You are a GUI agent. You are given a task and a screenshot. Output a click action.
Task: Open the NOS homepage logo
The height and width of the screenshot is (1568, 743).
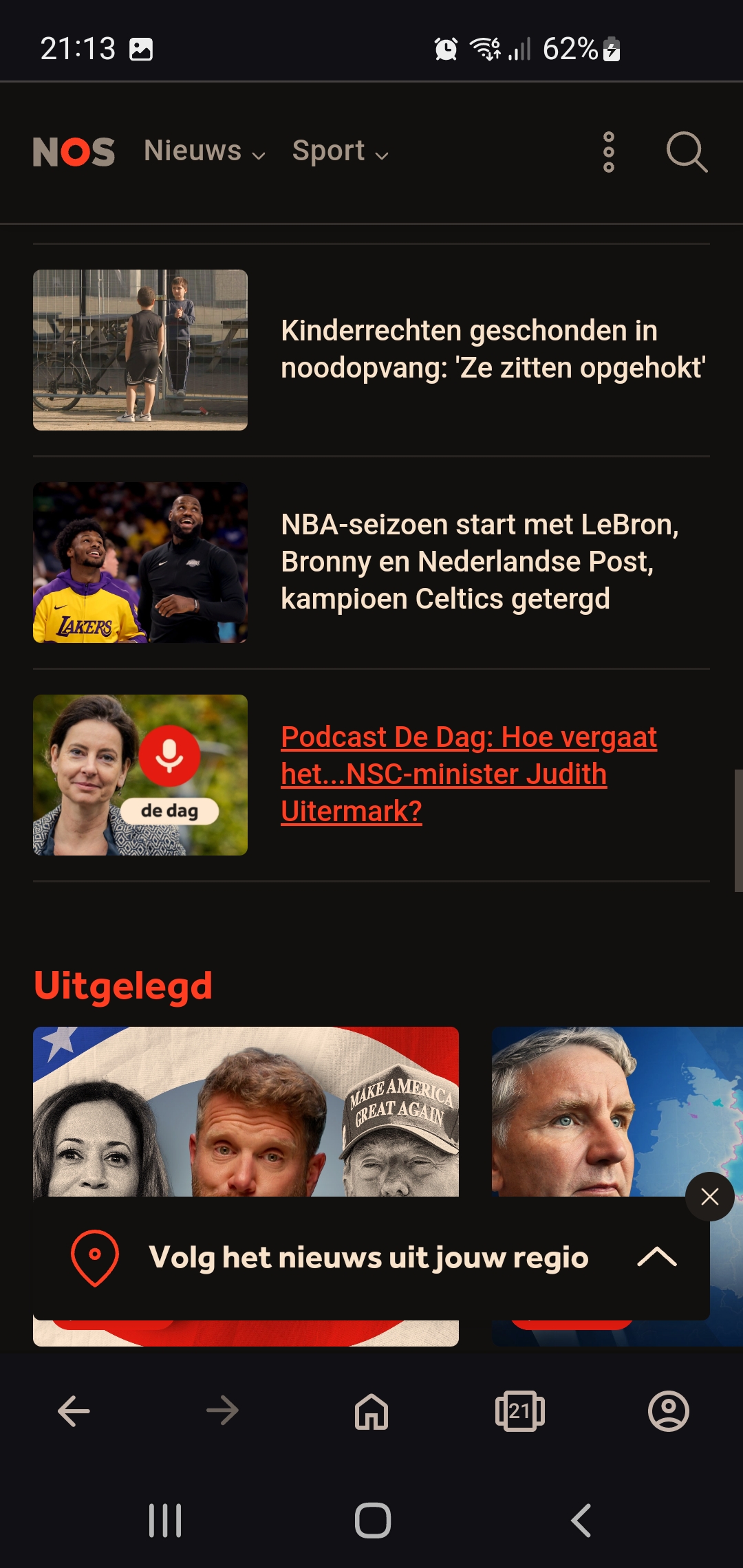pos(74,151)
